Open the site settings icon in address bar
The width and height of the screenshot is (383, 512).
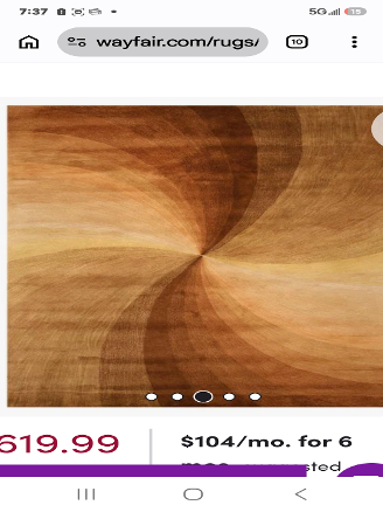77,42
